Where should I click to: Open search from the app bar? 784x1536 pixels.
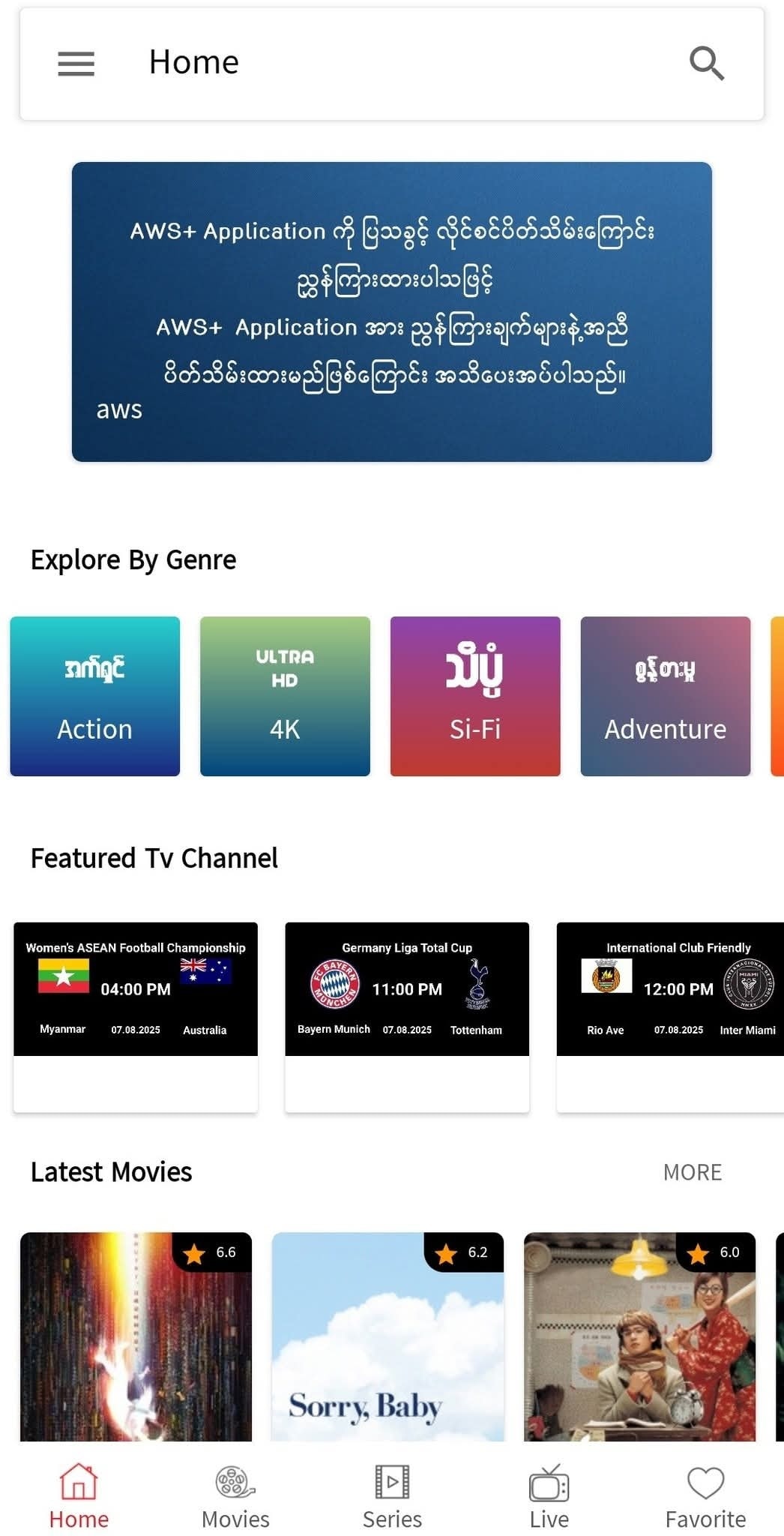(706, 63)
